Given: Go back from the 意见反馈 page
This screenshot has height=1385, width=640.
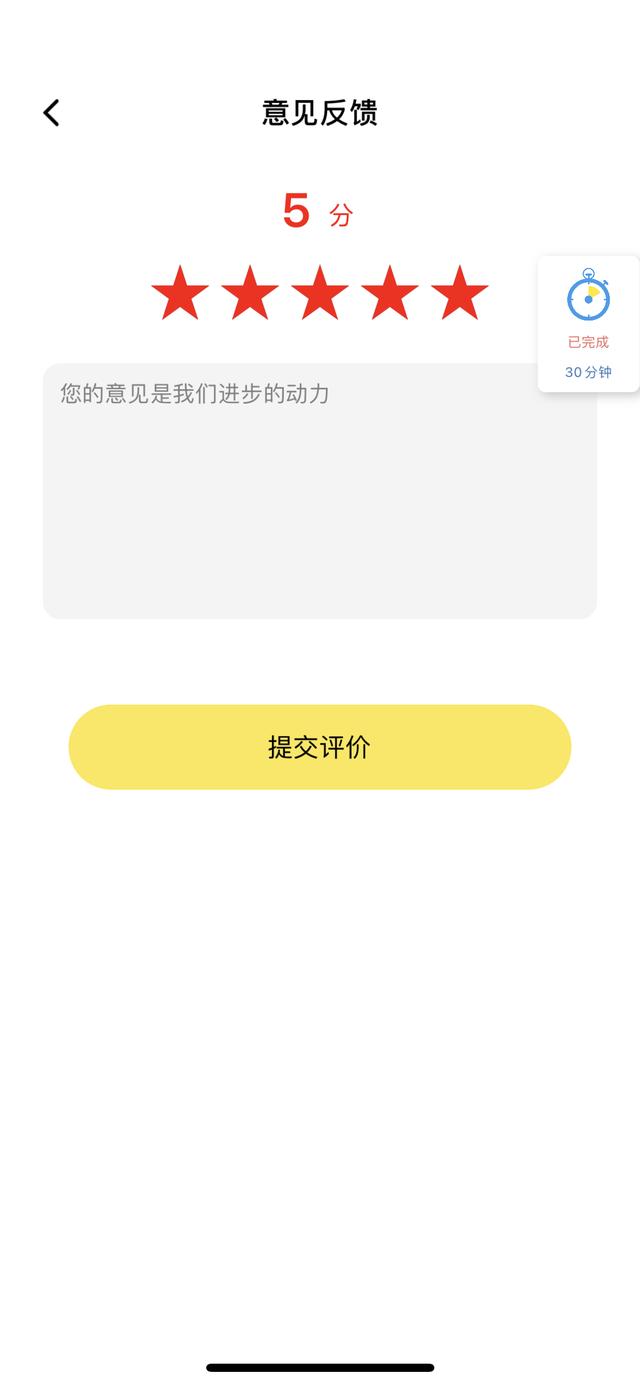Looking at the screenshot, I should point(52,113).
